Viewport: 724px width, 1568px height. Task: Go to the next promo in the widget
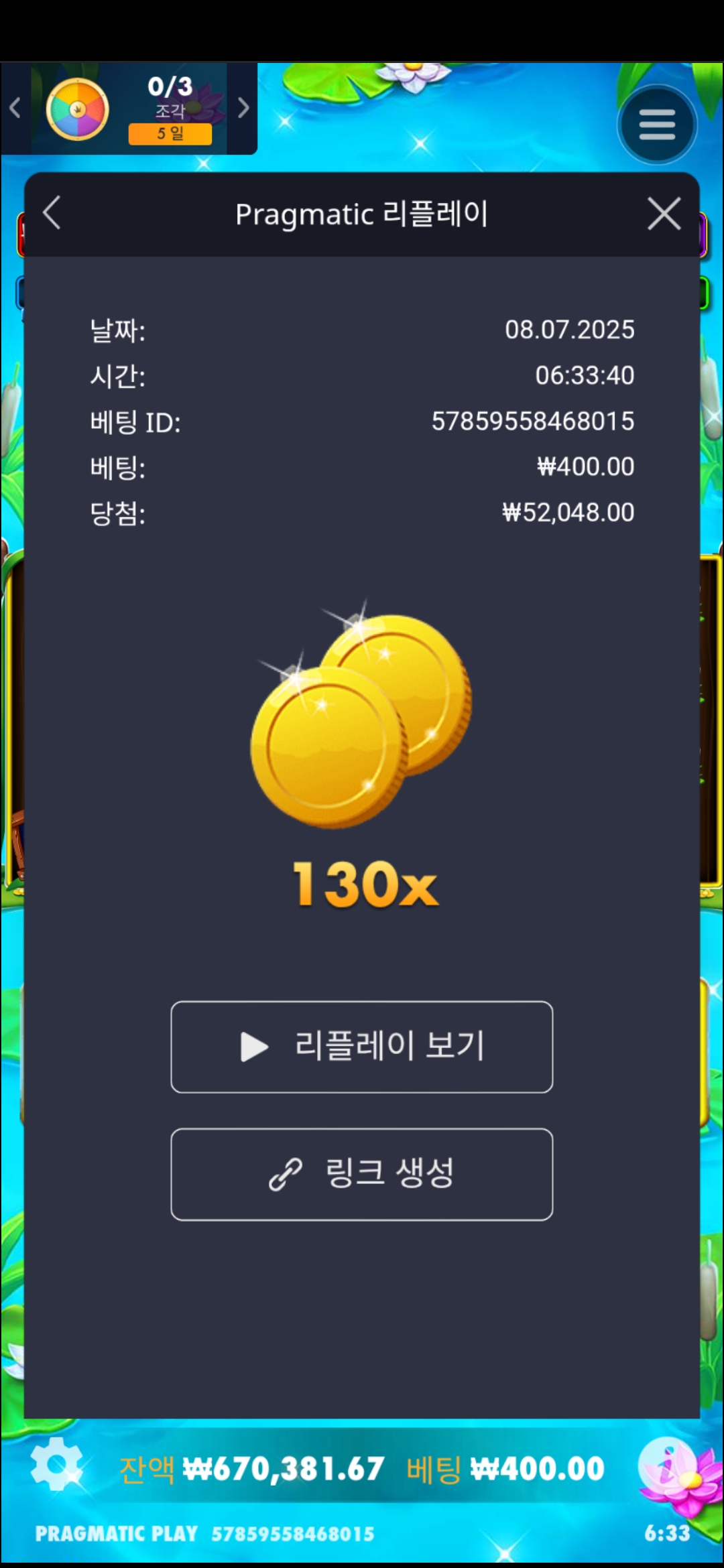243,108
